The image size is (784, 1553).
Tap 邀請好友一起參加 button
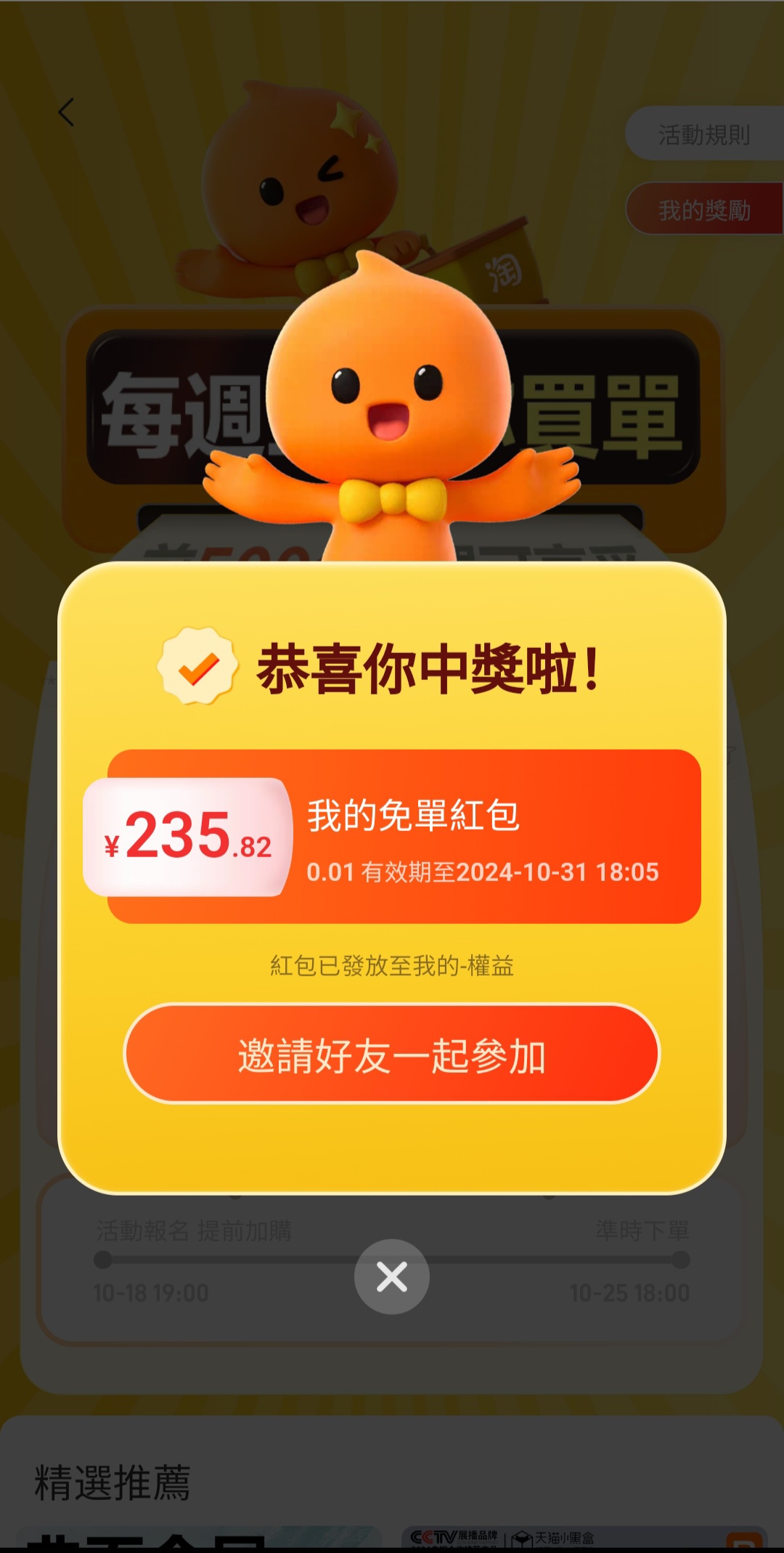coord(392,1054)
